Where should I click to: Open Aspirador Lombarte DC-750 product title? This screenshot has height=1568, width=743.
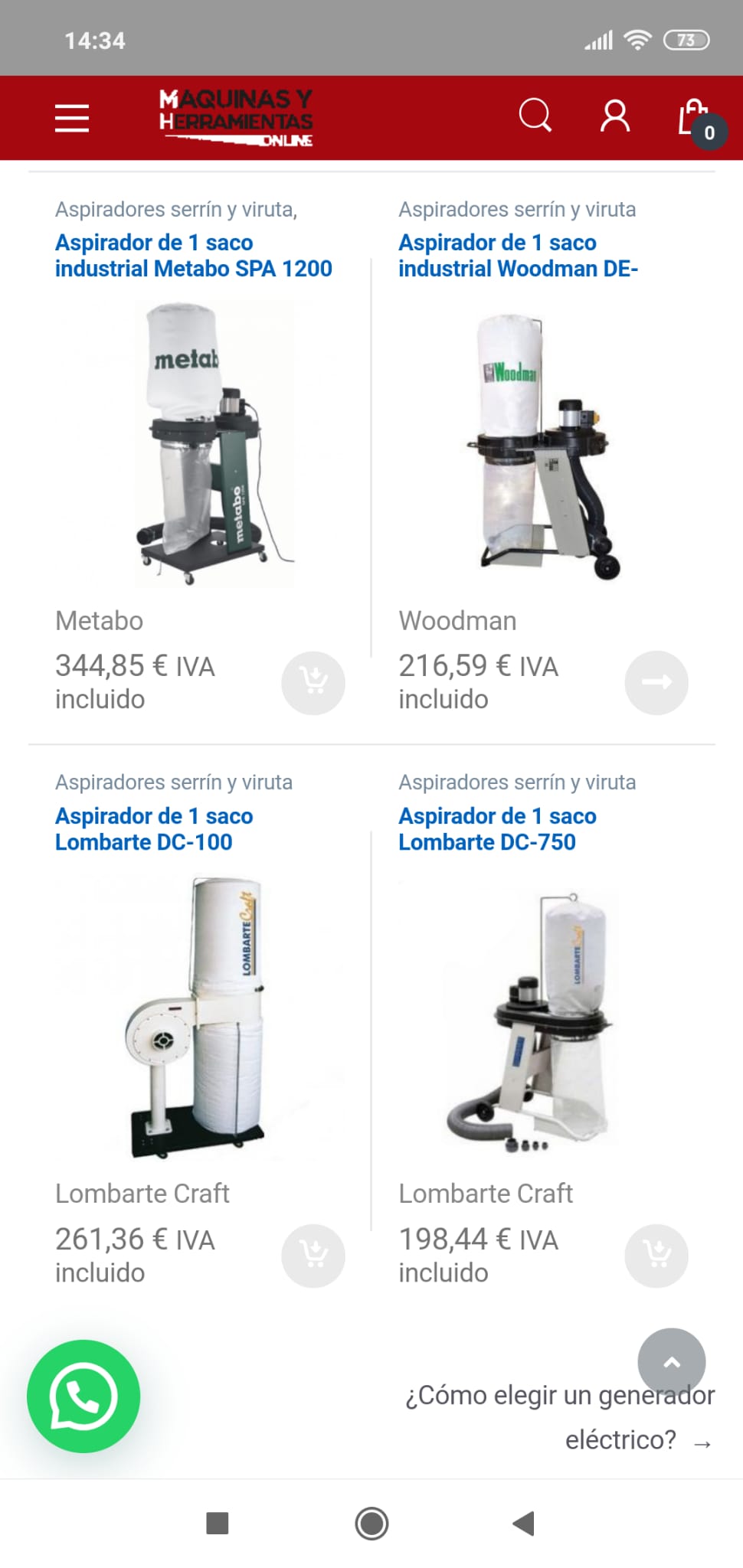pos(497,829)
